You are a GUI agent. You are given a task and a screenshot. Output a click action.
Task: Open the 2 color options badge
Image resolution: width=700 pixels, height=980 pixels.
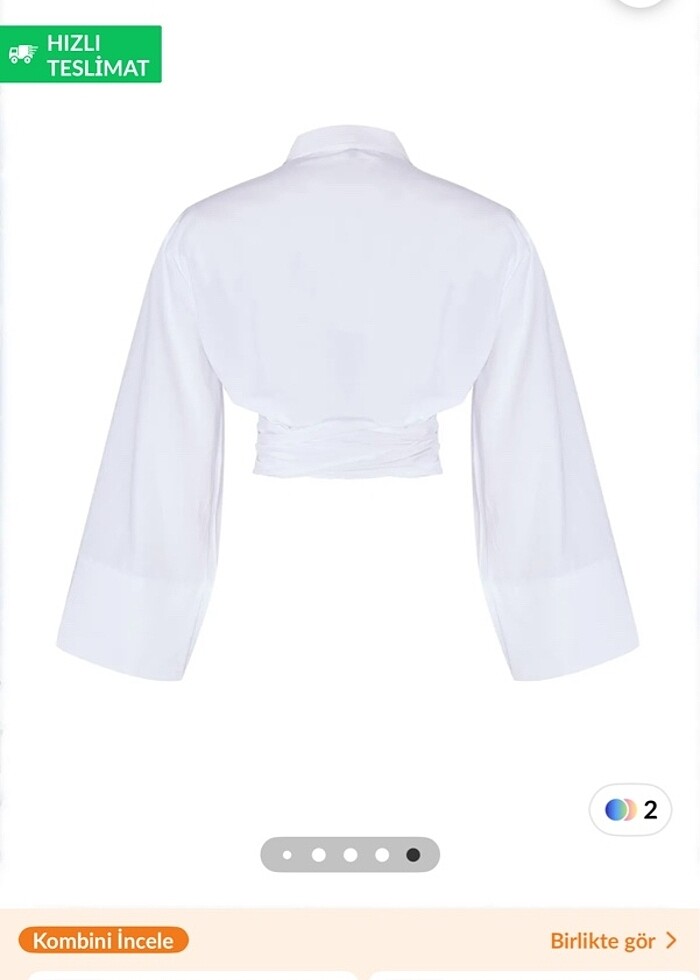[631, 810]
